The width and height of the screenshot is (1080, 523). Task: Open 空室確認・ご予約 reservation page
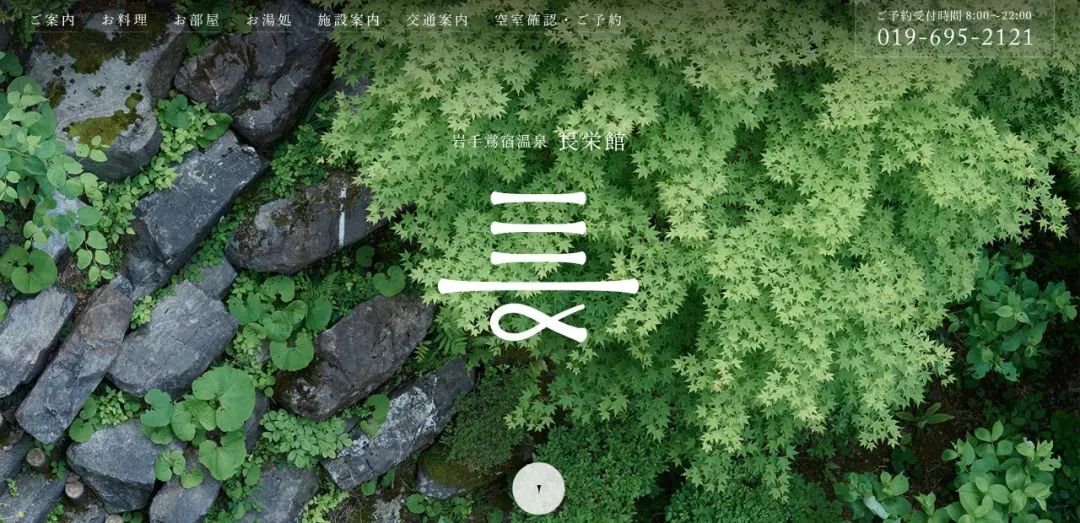click(558, 20)
